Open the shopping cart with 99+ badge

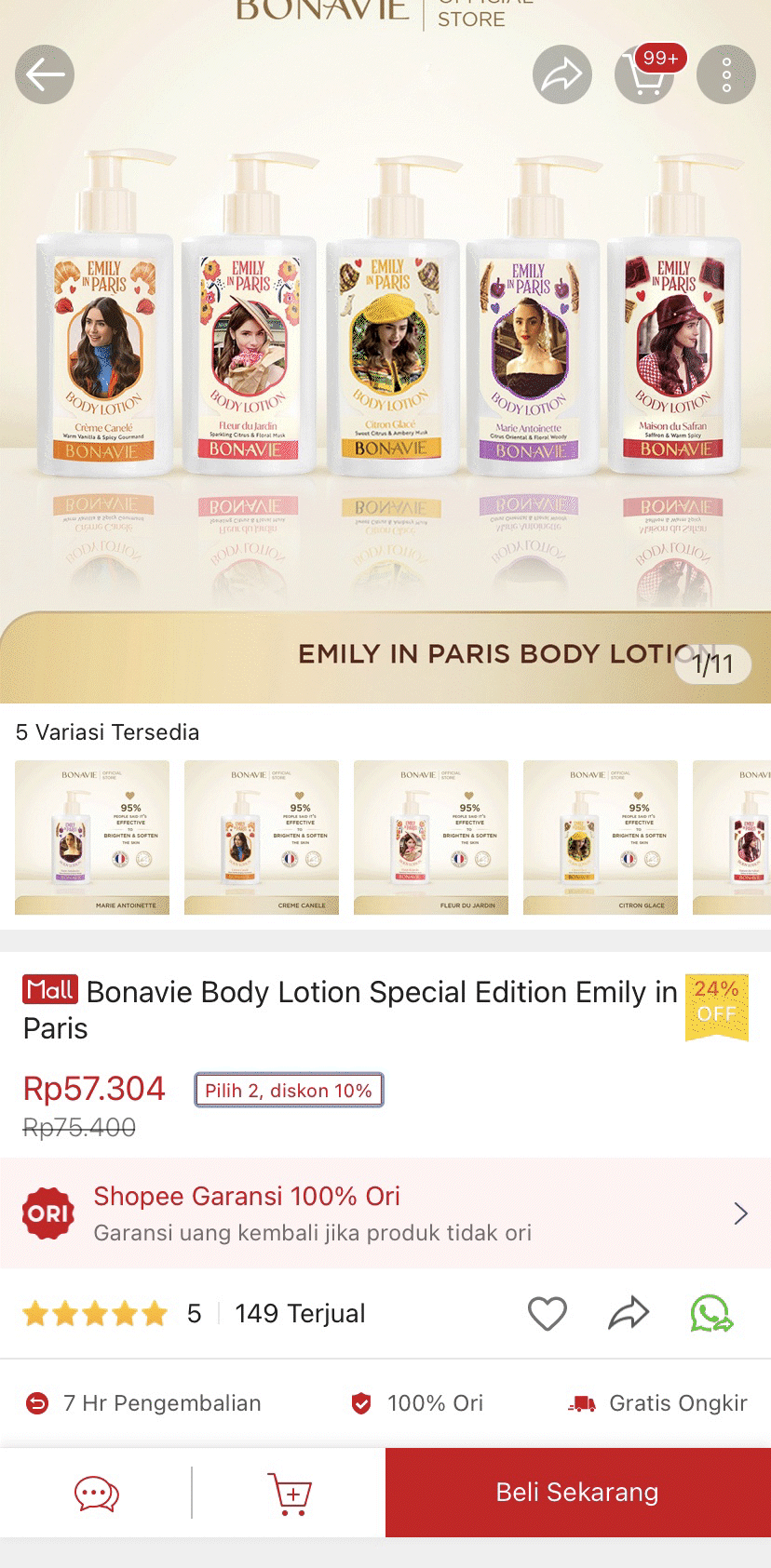[644, 74]
